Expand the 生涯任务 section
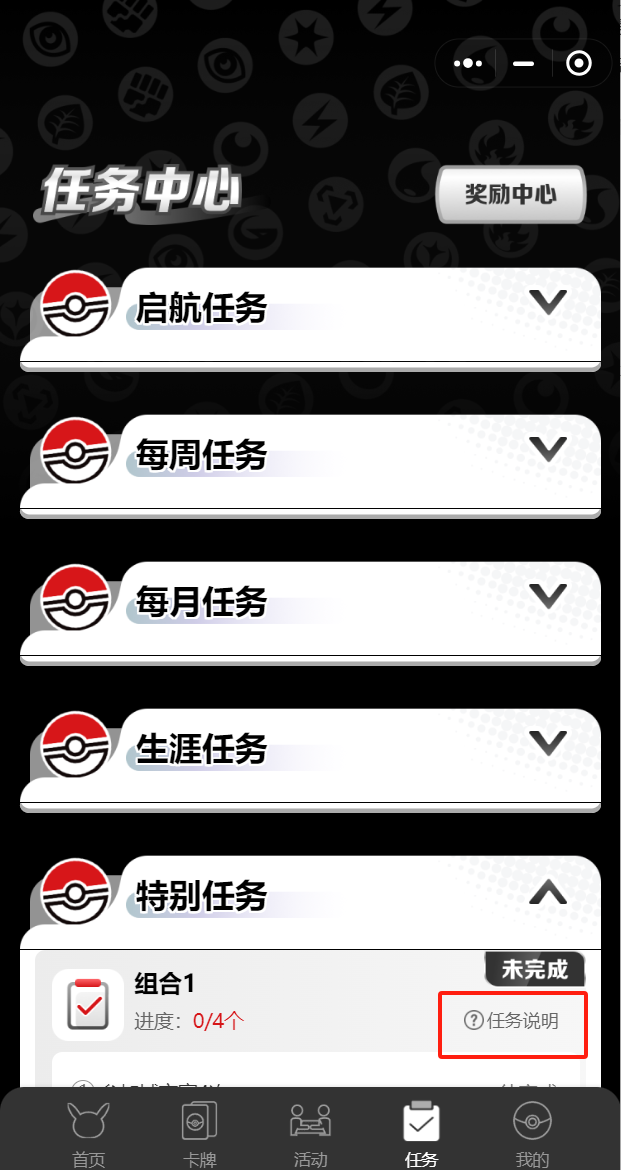Viewport: 621px width, 1170px height. (548, 743)
